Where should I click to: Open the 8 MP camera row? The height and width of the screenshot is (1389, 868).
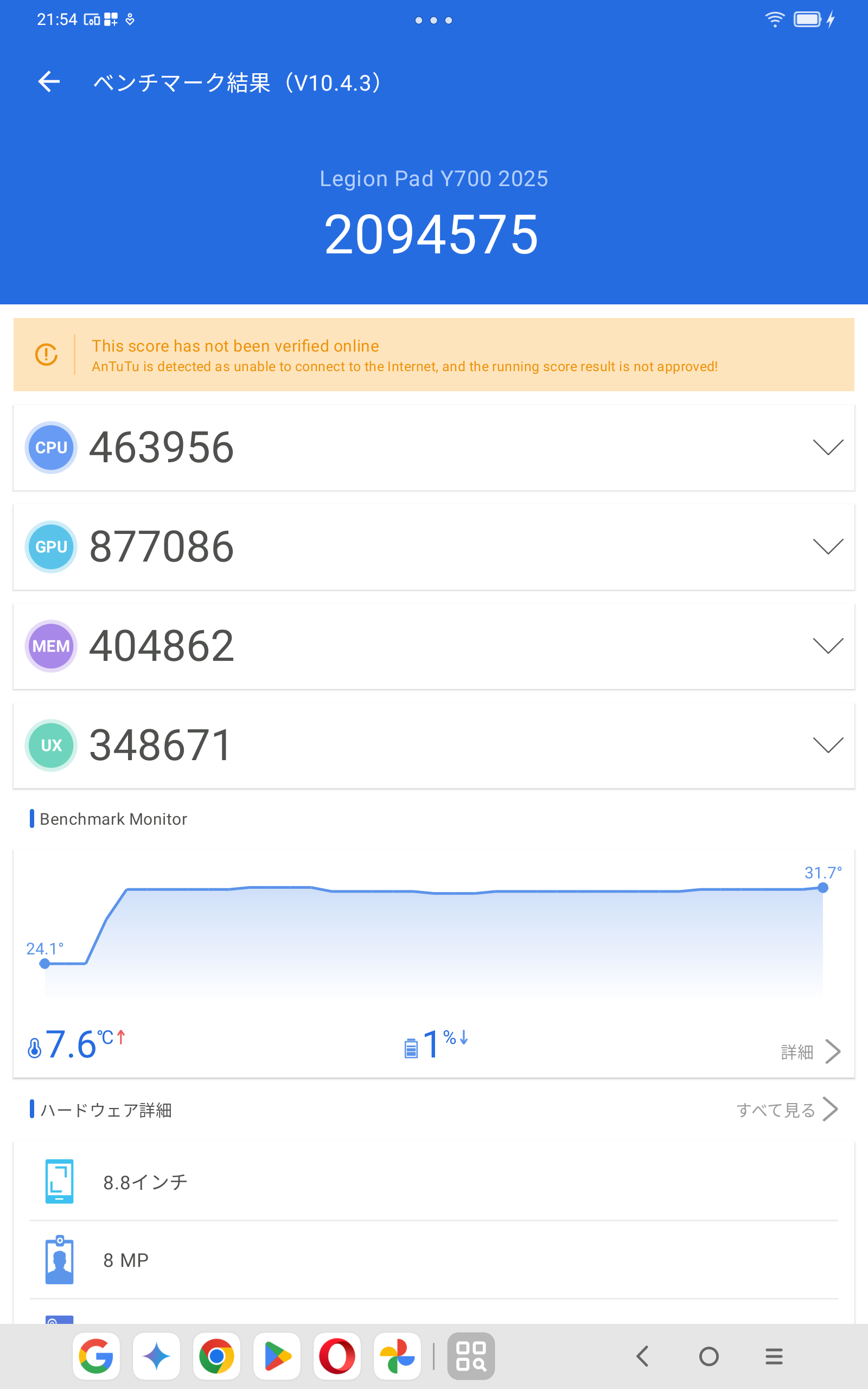(x=126, y=1260)
